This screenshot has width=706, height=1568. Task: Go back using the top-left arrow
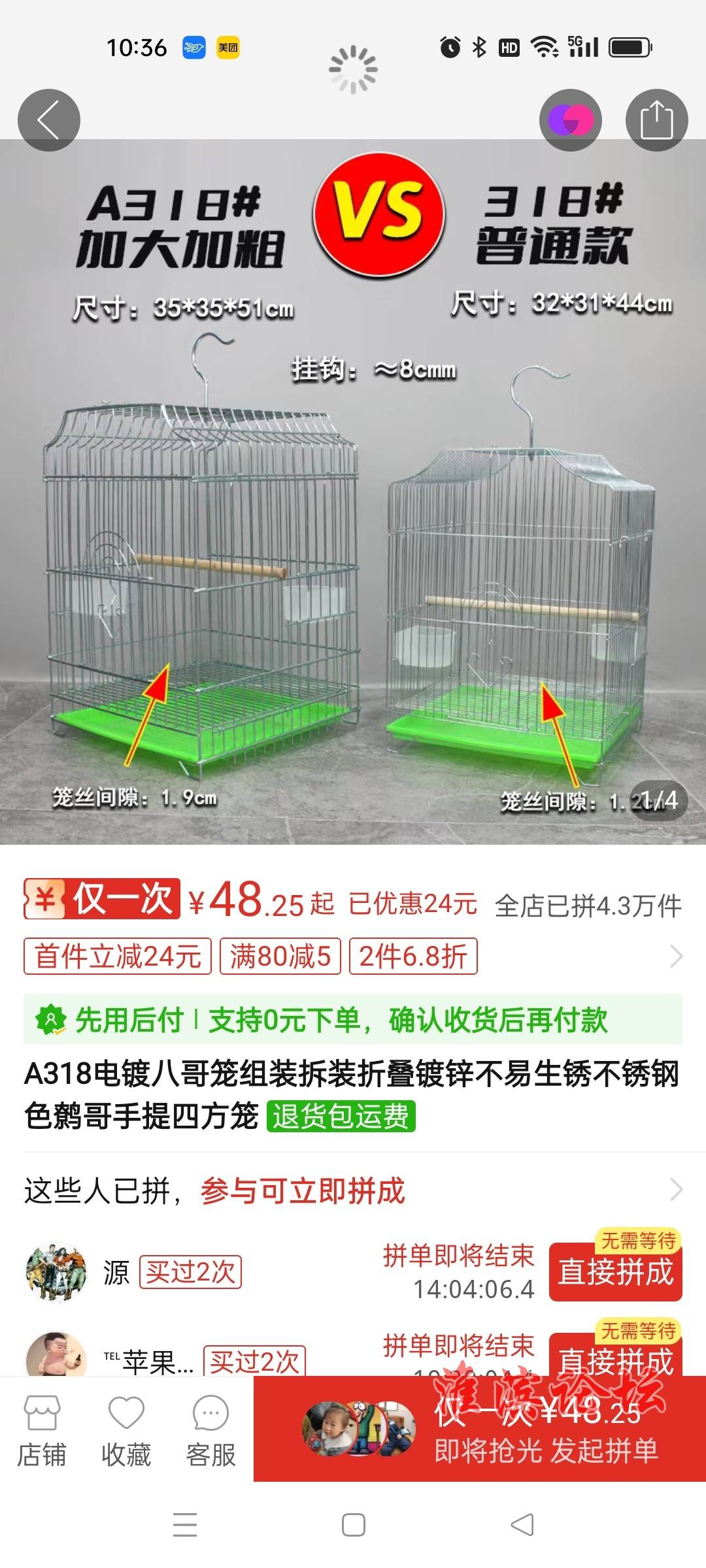point(48,120)
